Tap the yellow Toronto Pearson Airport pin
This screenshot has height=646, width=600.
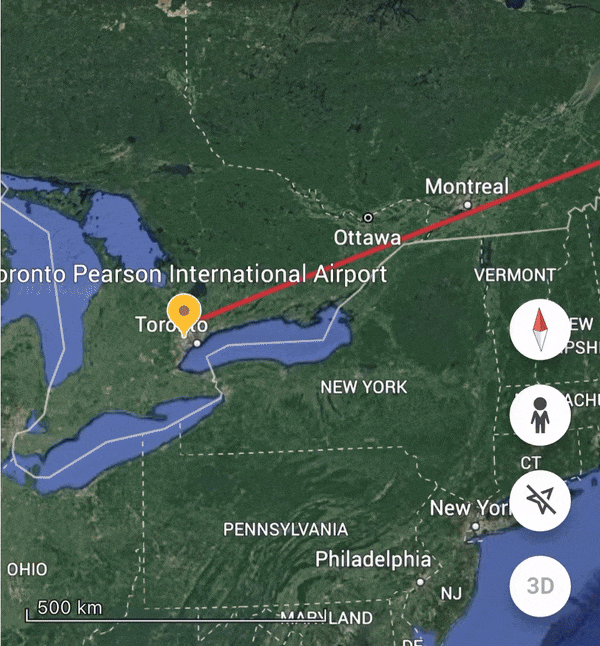184,313
